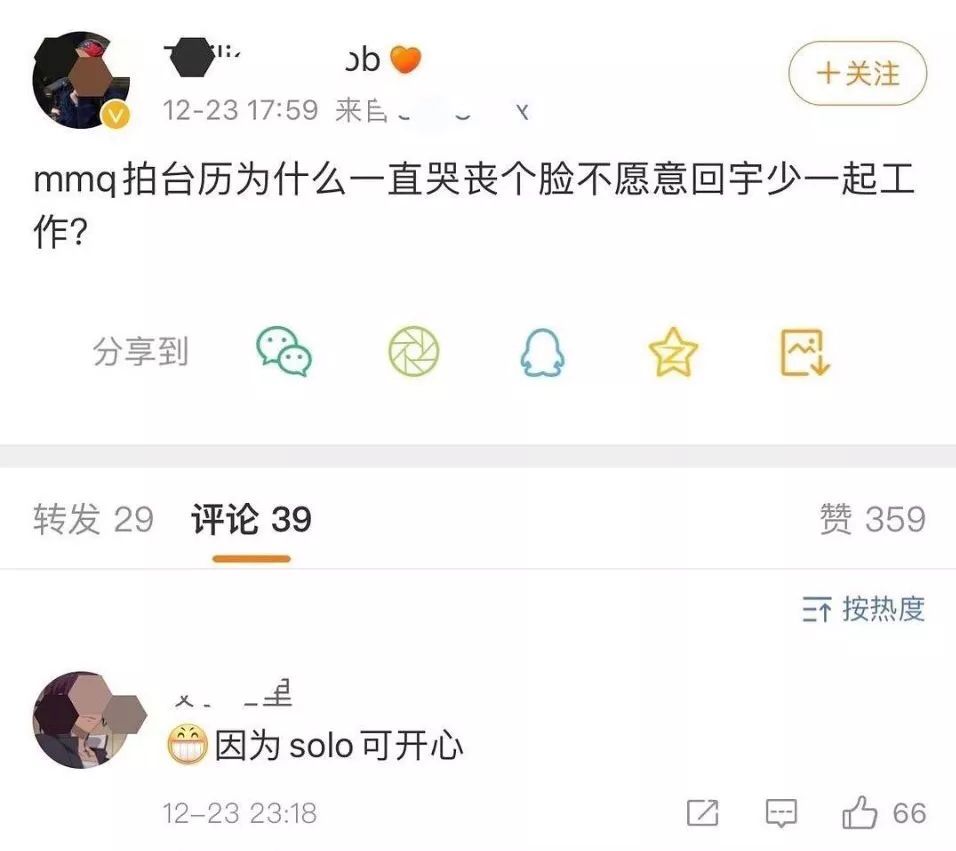
Task: Share the post to Qzone star icon
Action: pyautogui.click(x=673, y=352)
